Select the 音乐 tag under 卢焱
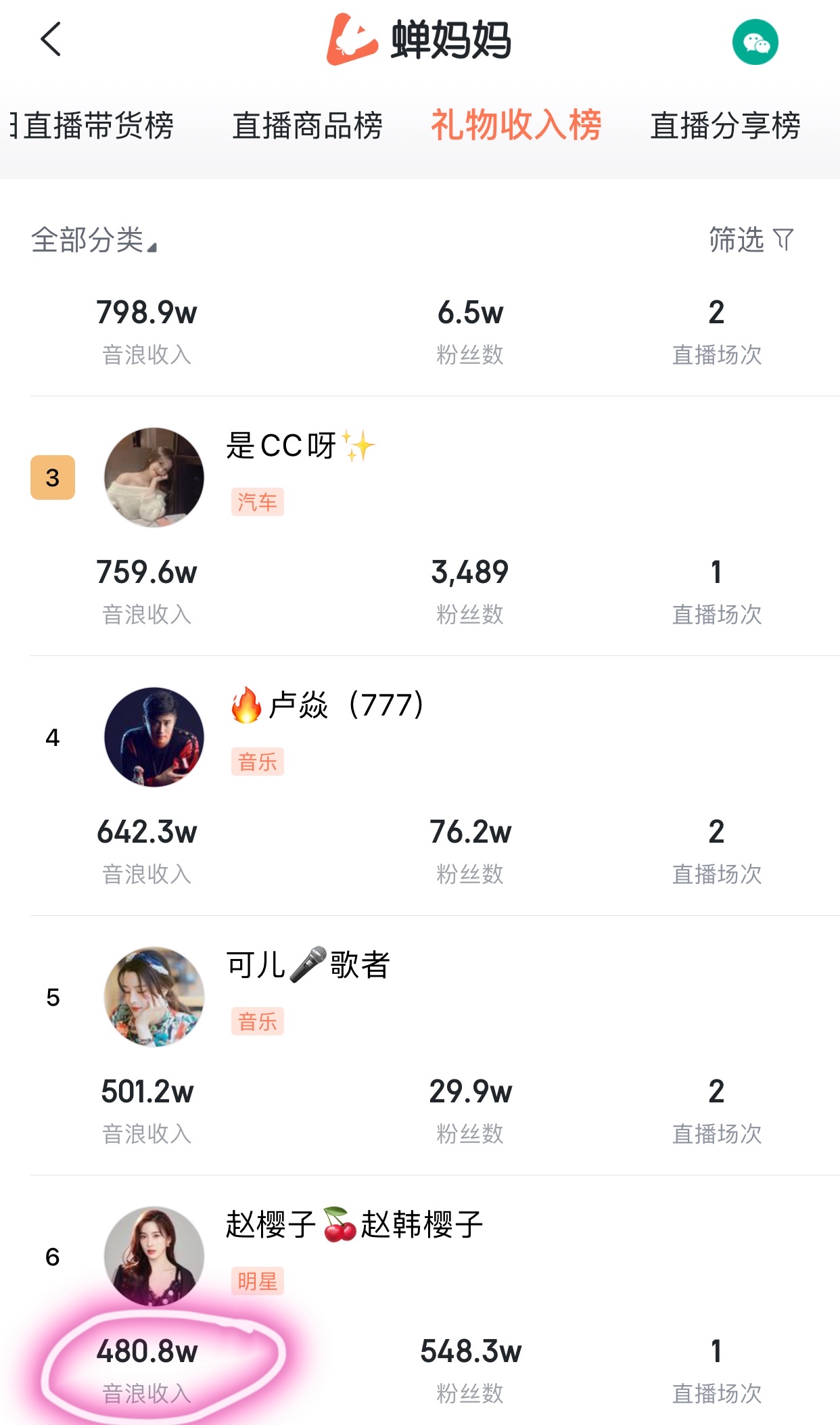This screenshot has height=1425, width=840. click(x=257, y=763)
